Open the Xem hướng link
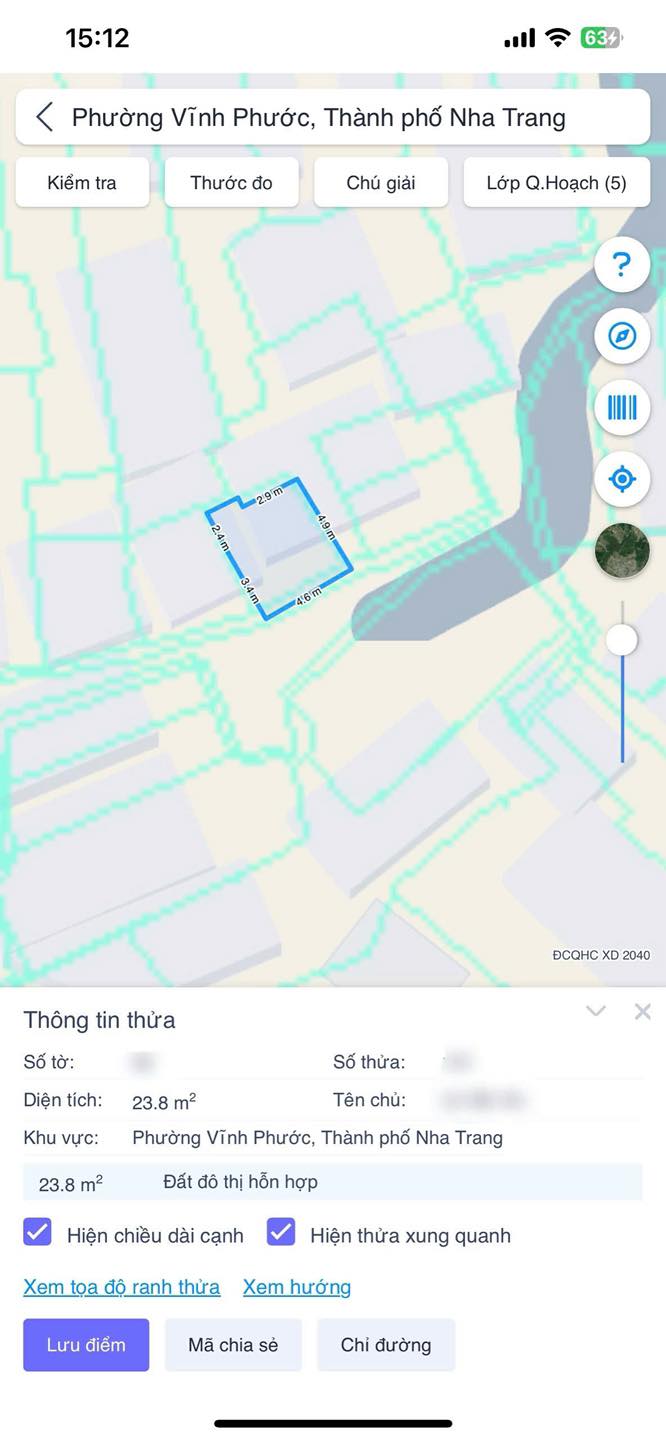Viewport: 666px width, 1440px height. tap(297, 1287)
